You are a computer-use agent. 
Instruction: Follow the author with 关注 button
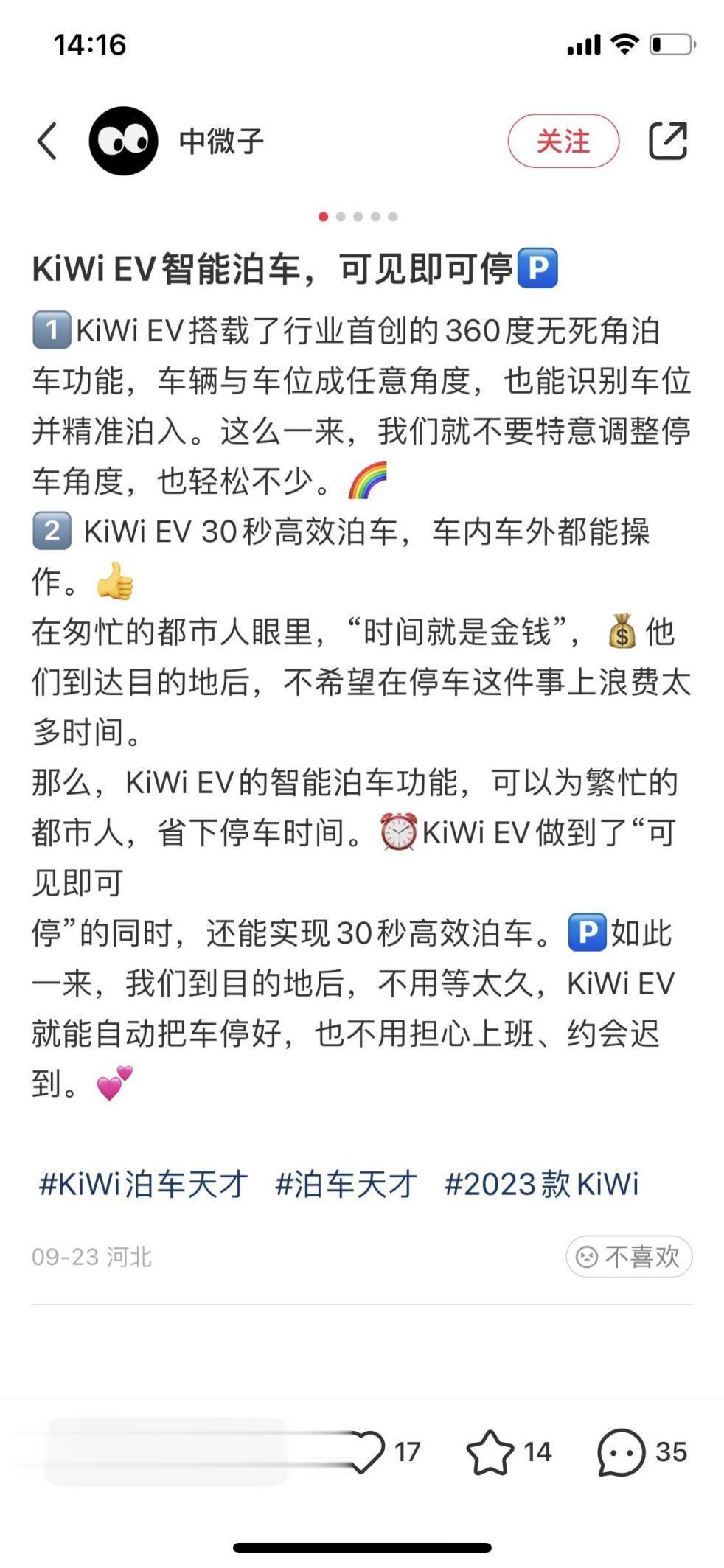(x=563, y=141)
